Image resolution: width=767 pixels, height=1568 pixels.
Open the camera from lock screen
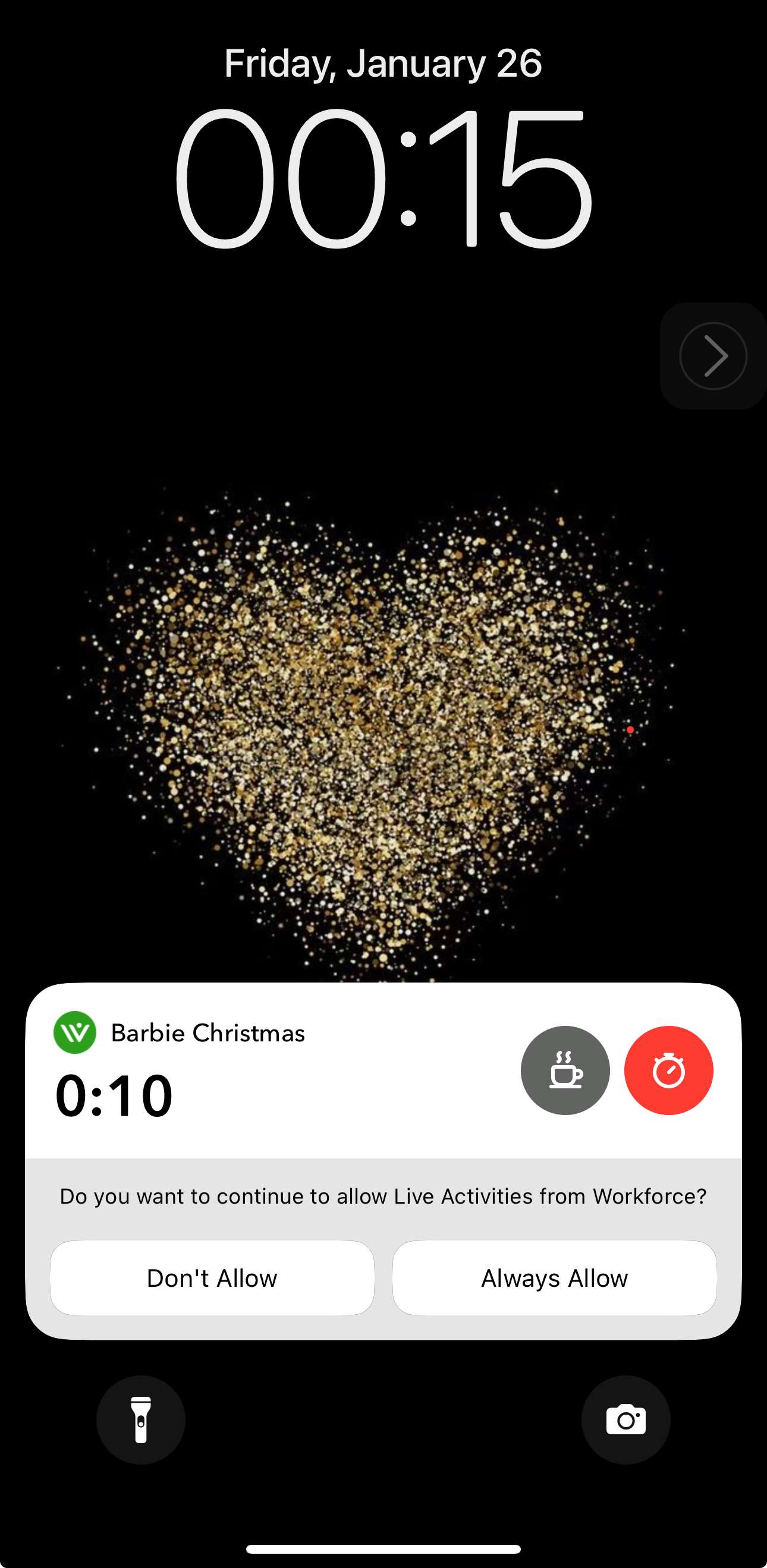[625, 1419]
